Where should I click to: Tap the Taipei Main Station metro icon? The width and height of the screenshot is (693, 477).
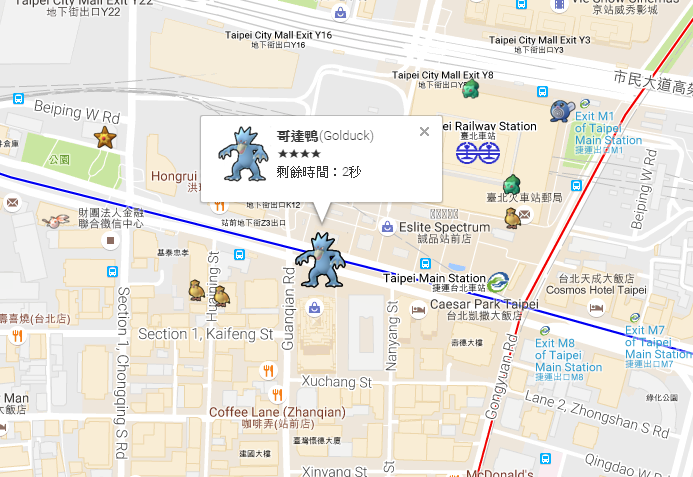pos(499,281)
